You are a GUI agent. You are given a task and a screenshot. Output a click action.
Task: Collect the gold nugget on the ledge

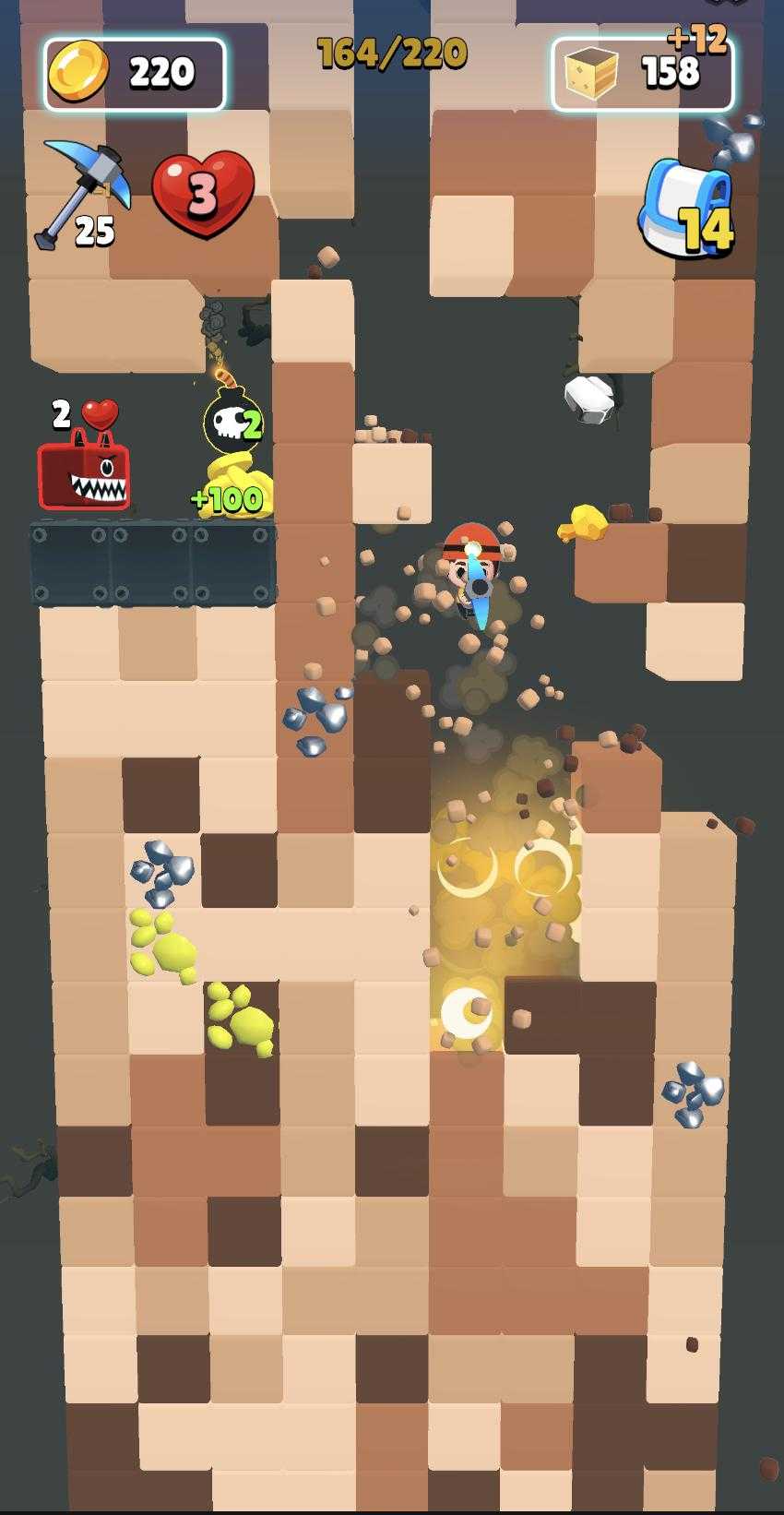[x=585, y=524]
